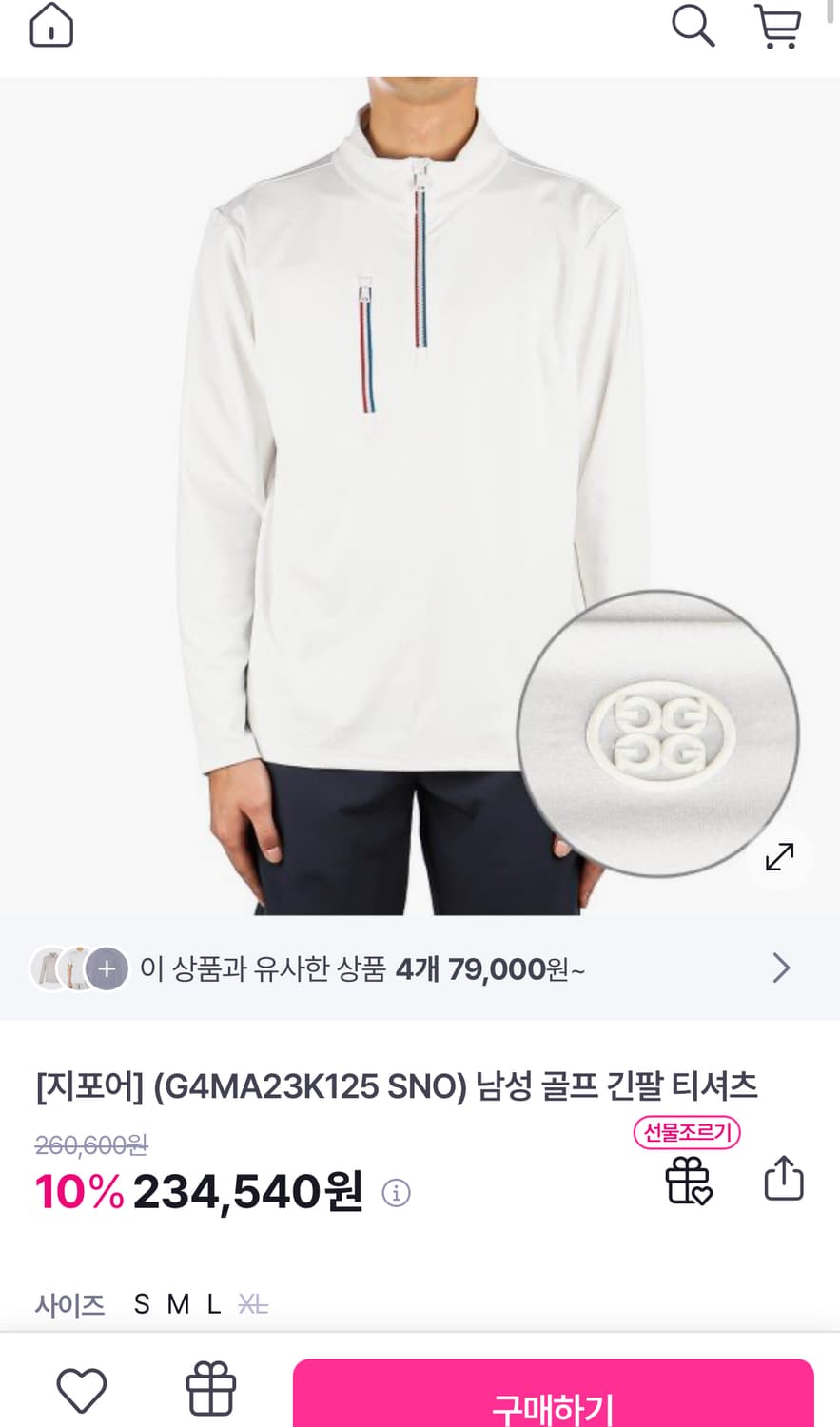The image size is (840, 1427).
Task: Choose size L
Action: coord(212,1305)
